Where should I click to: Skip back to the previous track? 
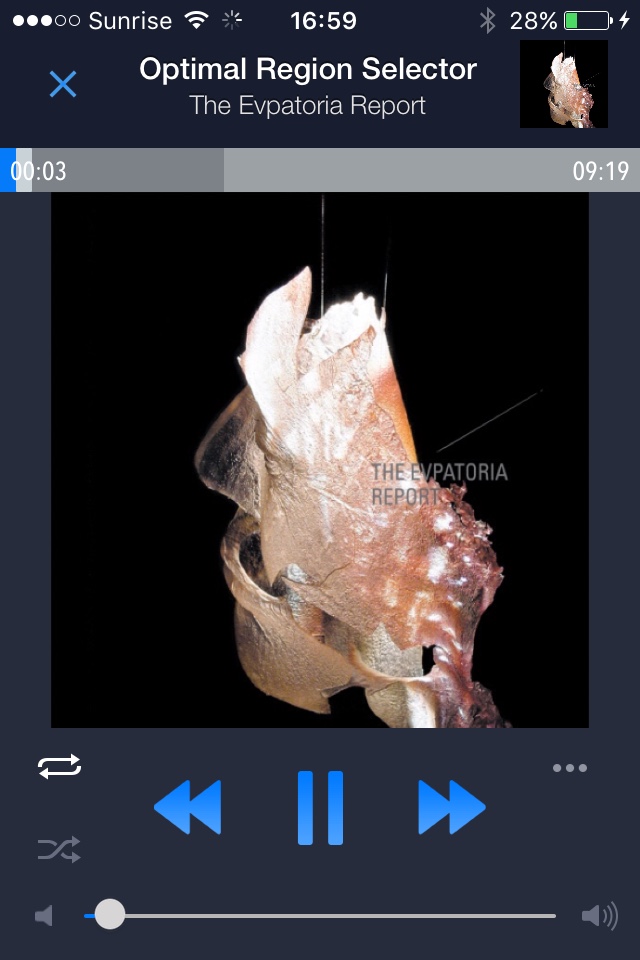pyautogui.click(x=188, y=807)
